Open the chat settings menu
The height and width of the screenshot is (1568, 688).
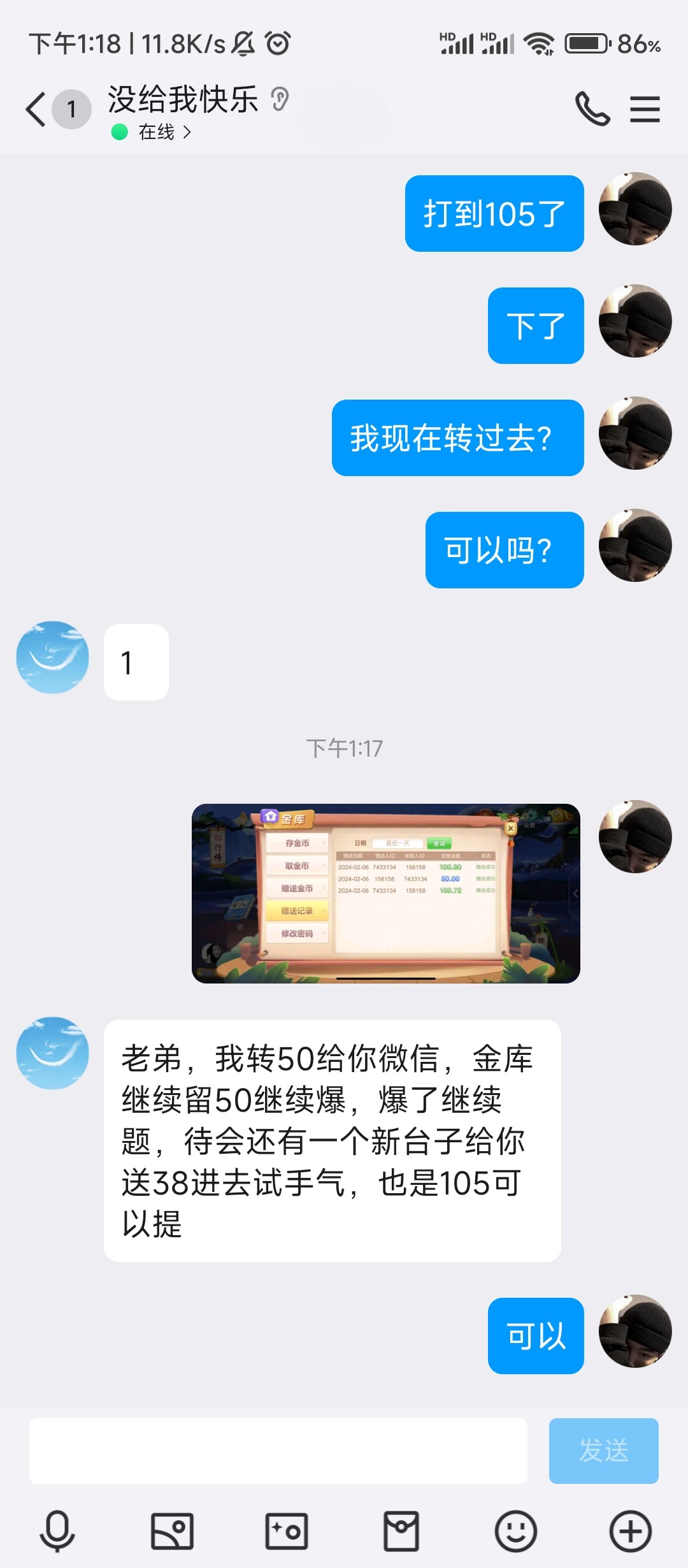click(645, 109)
